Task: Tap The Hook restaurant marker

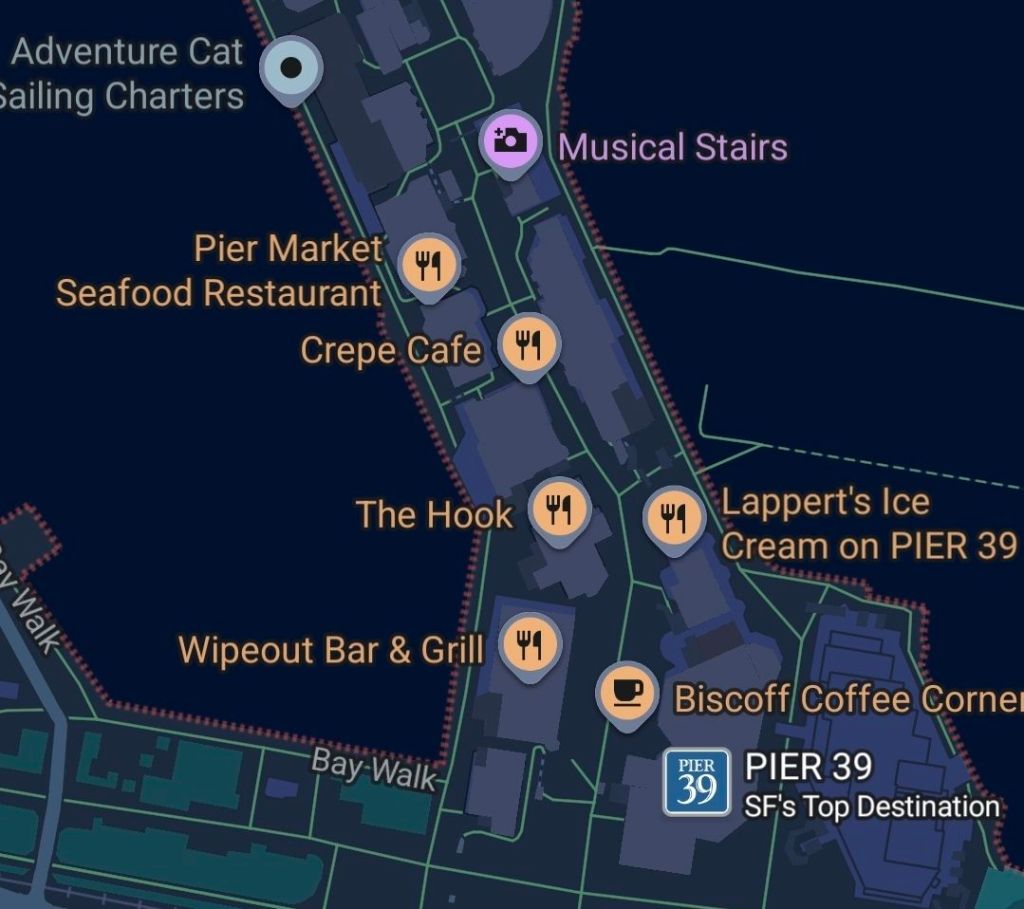Action: 557,508
